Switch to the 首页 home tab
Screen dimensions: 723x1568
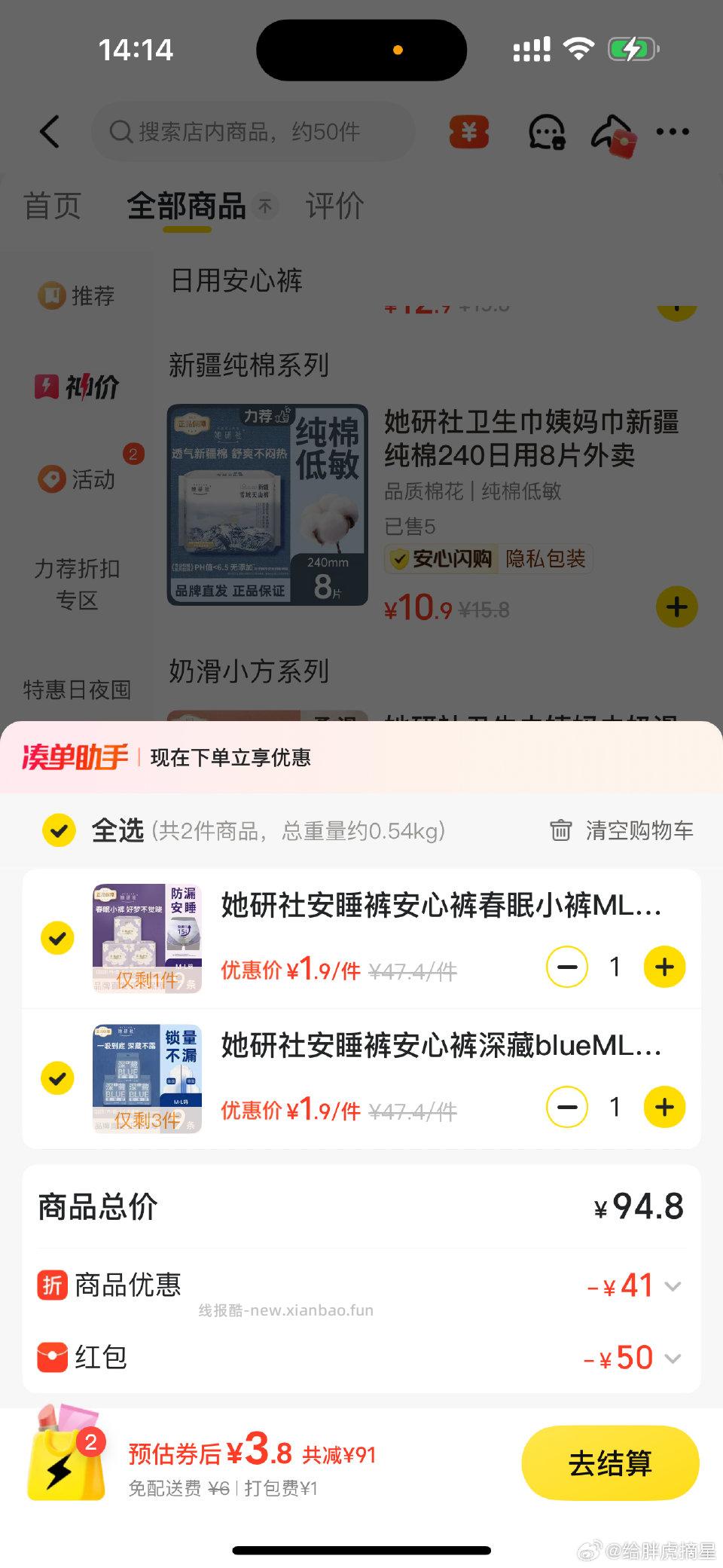(54, 204)
